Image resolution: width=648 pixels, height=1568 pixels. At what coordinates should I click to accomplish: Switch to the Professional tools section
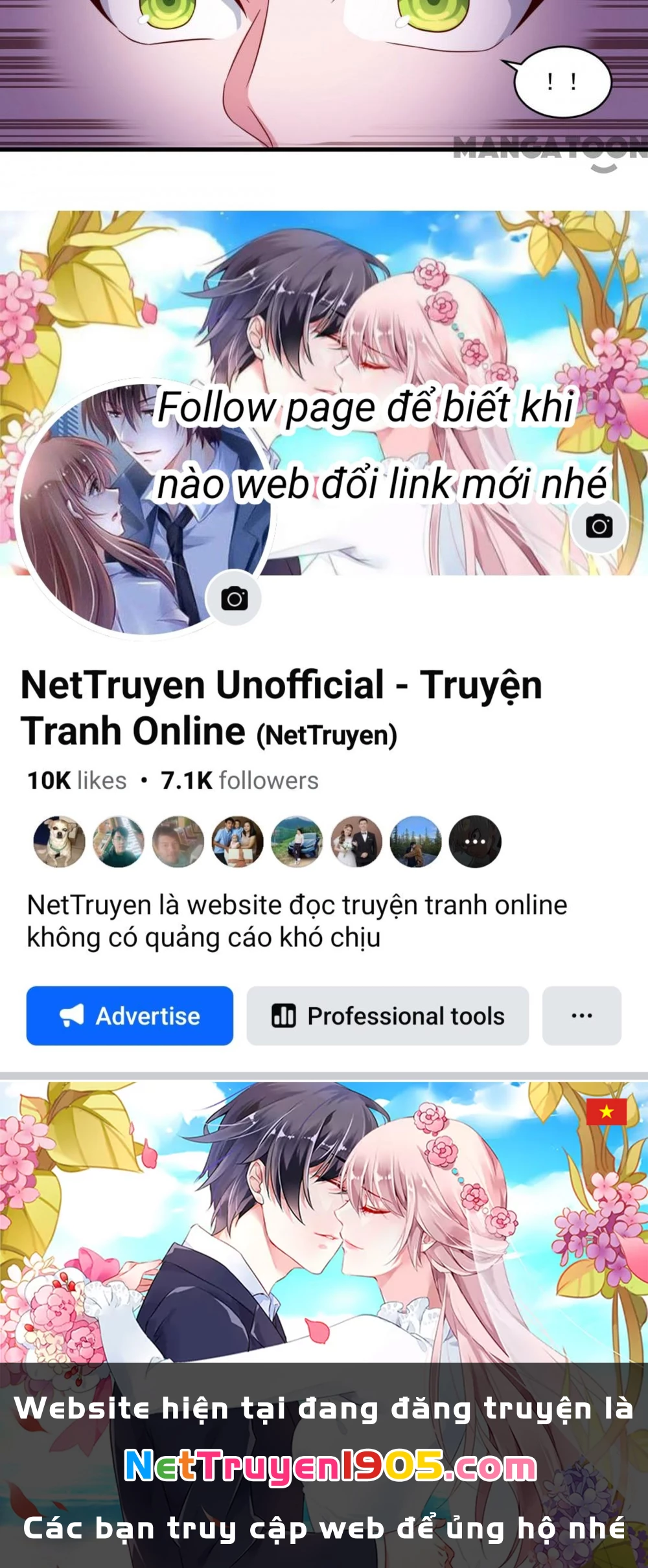click(x=389, y=1016)
